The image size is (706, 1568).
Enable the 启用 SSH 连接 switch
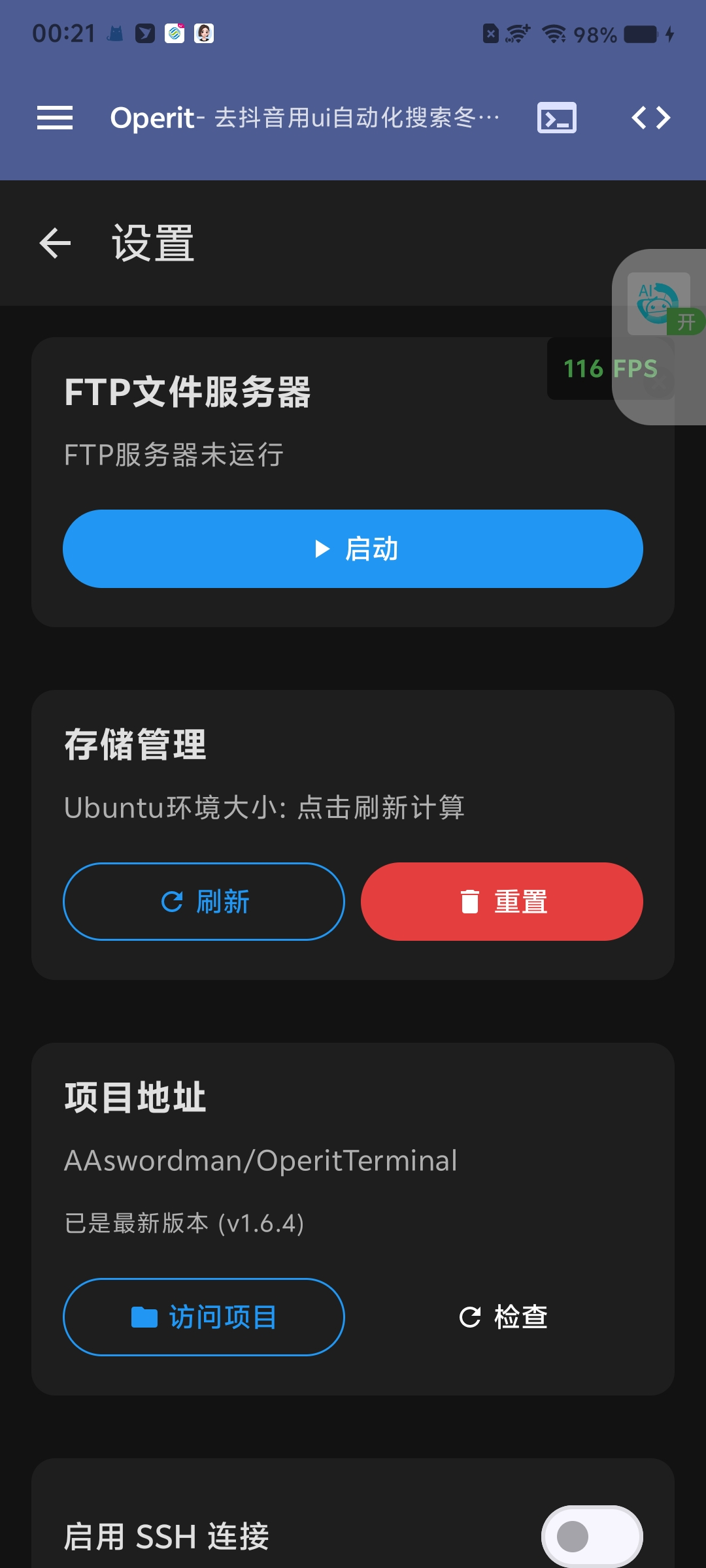[592, 1537]
